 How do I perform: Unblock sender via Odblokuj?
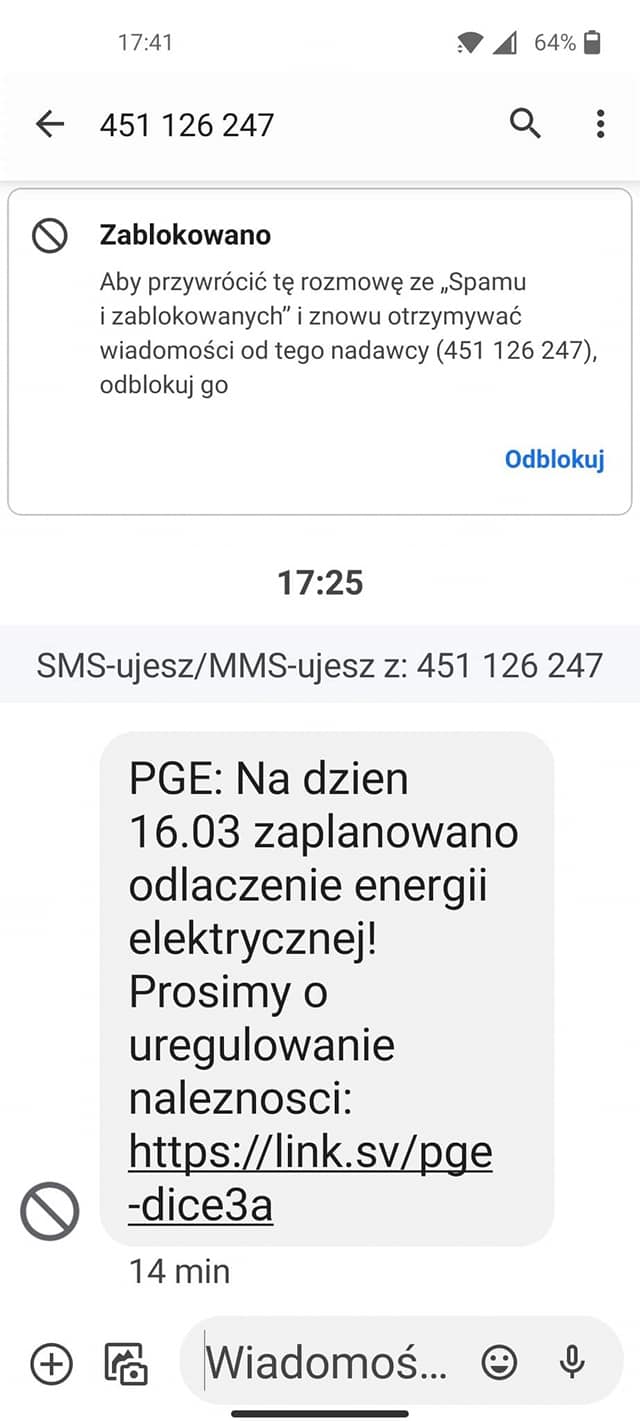pos(554,460)
